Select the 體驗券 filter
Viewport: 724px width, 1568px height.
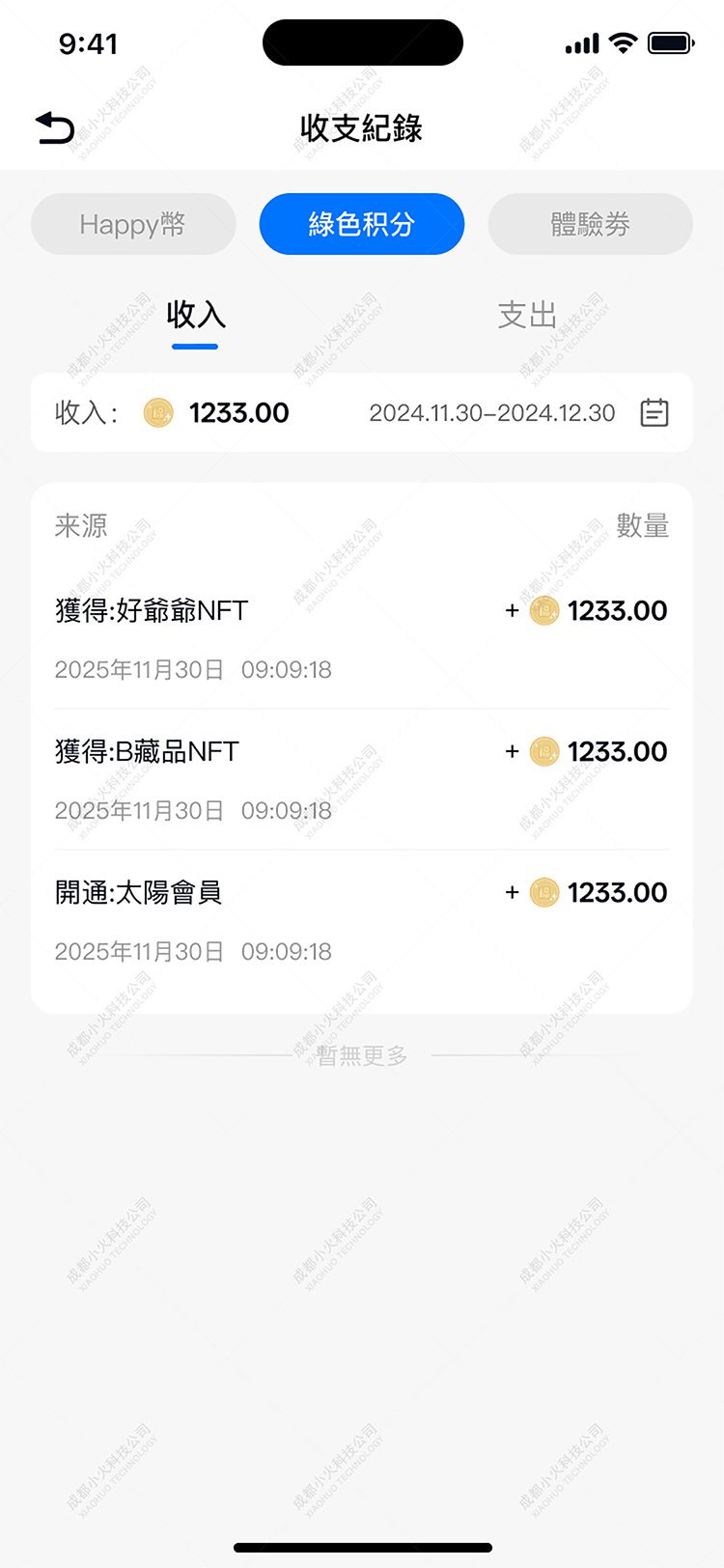590,223
